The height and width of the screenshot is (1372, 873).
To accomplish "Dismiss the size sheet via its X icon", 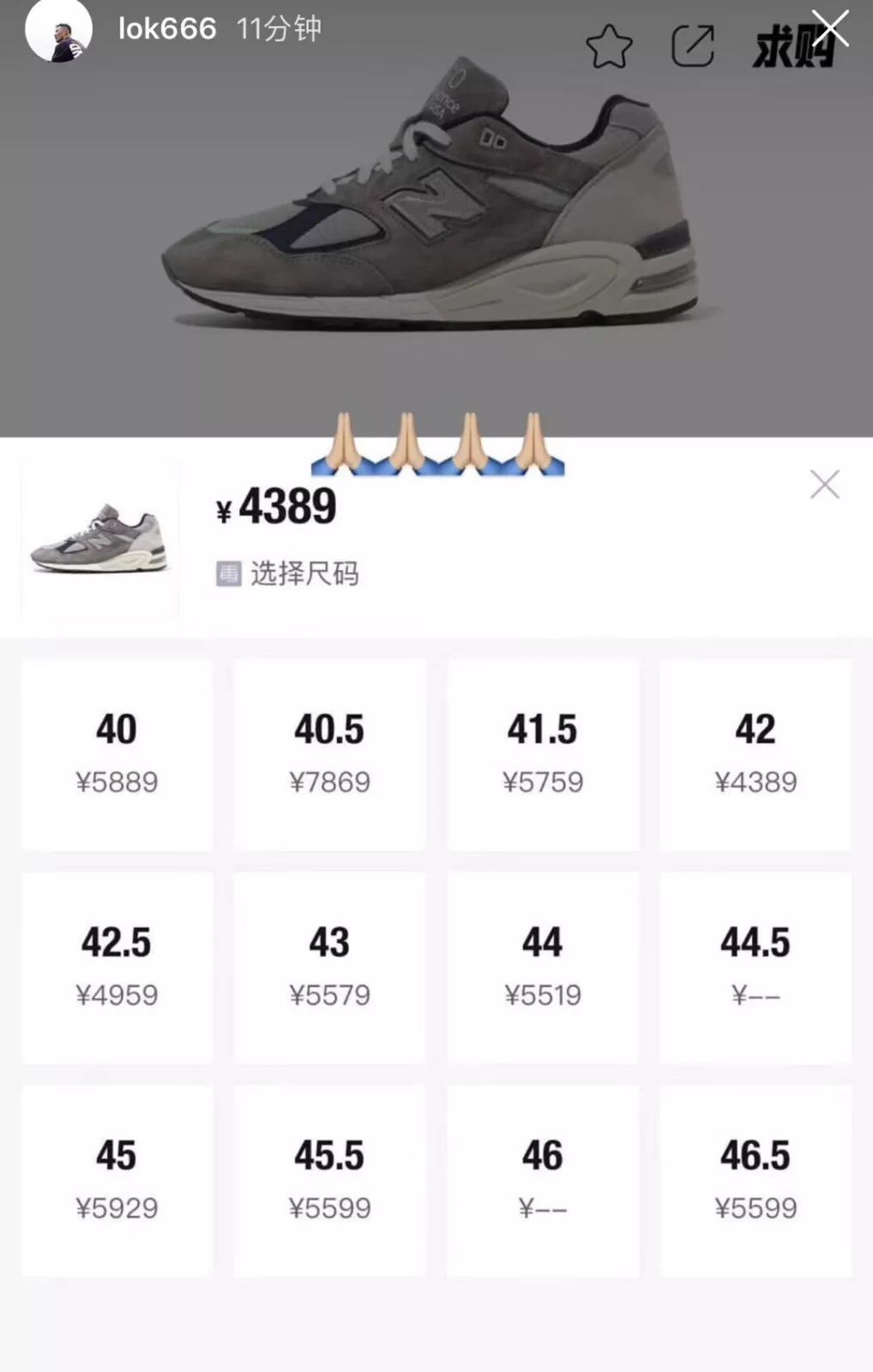I will 824,484.
